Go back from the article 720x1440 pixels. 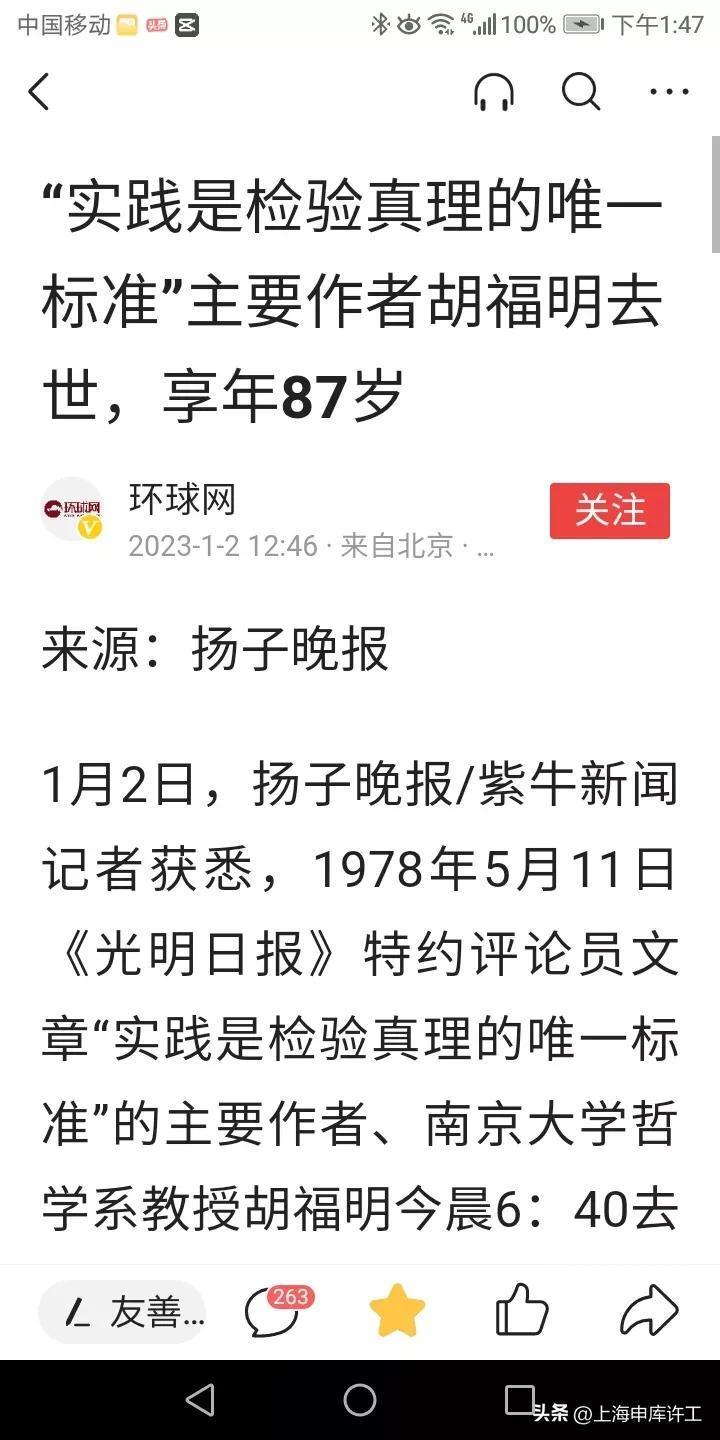pos(39,92)
